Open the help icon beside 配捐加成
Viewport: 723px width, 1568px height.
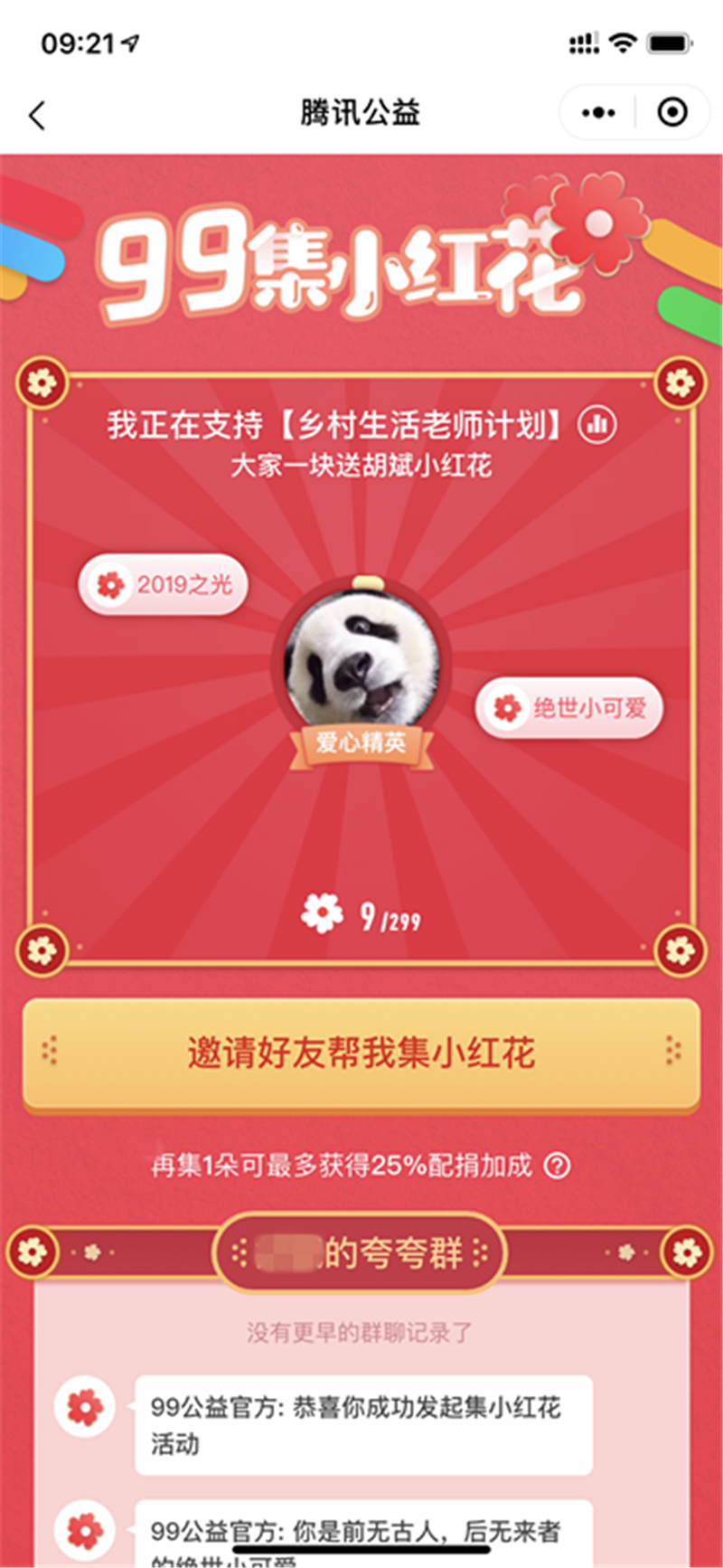558,1166
